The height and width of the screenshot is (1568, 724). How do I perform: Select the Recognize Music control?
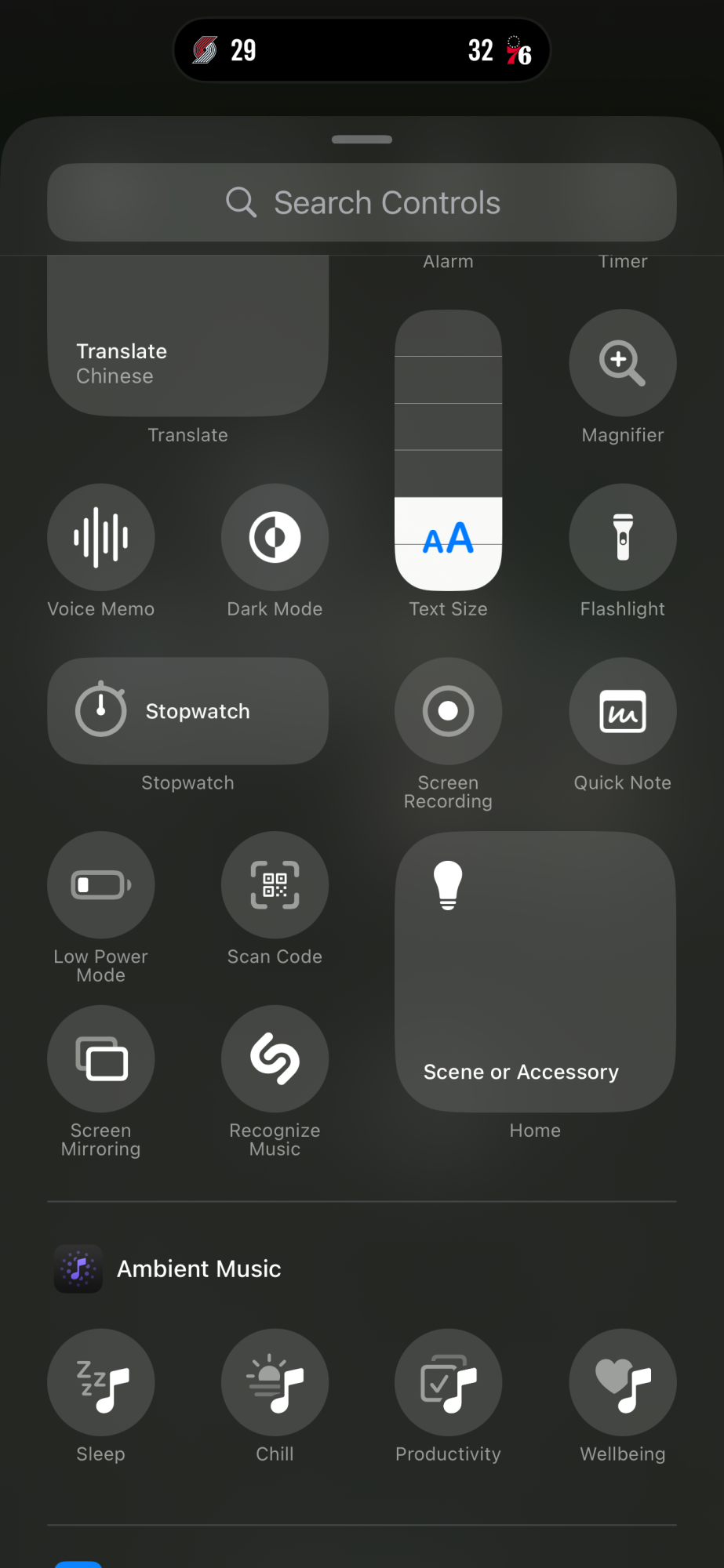pyautogui.click(x=275, y=1059)
